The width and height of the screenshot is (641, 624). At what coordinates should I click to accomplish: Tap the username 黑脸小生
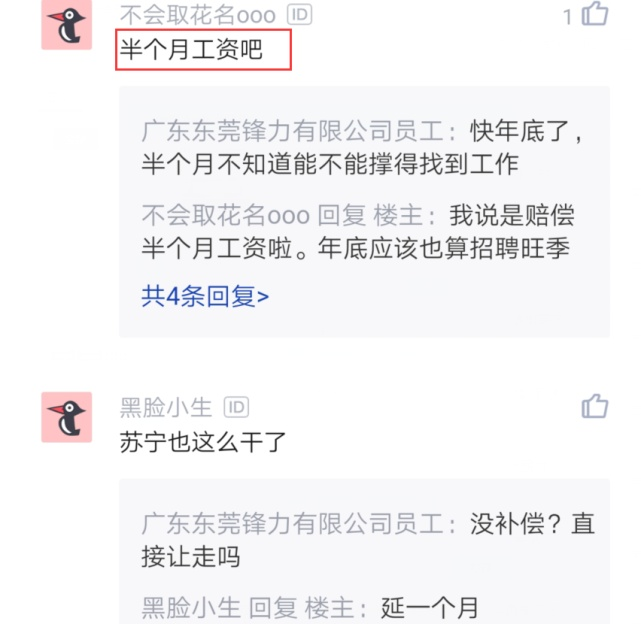pyautogui.click(x=166, y=407)
